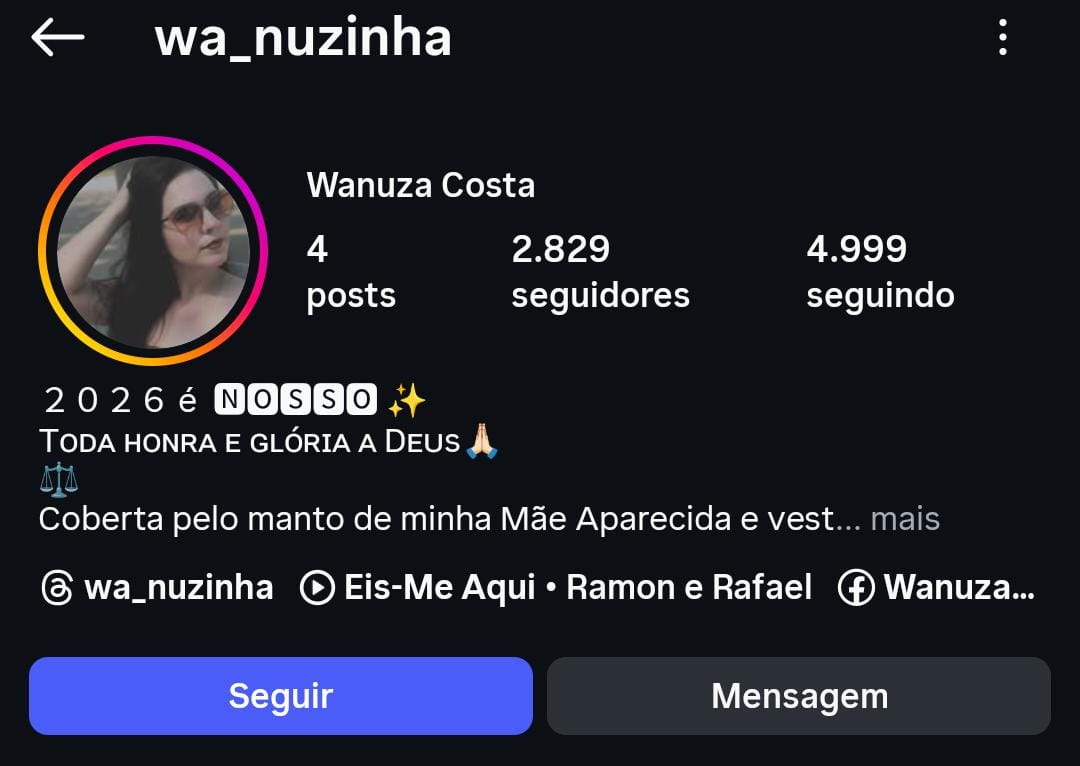Follow this profile with Seguir
This screenshot has height=766, width=1080.
[280, 696]
